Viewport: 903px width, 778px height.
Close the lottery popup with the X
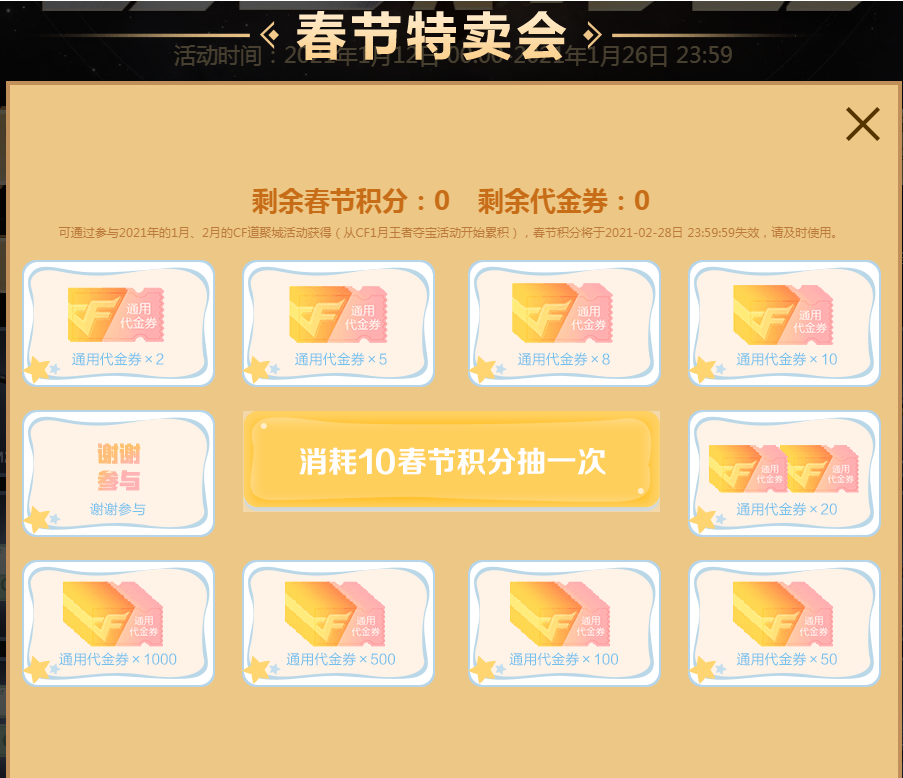pos(862,124)
